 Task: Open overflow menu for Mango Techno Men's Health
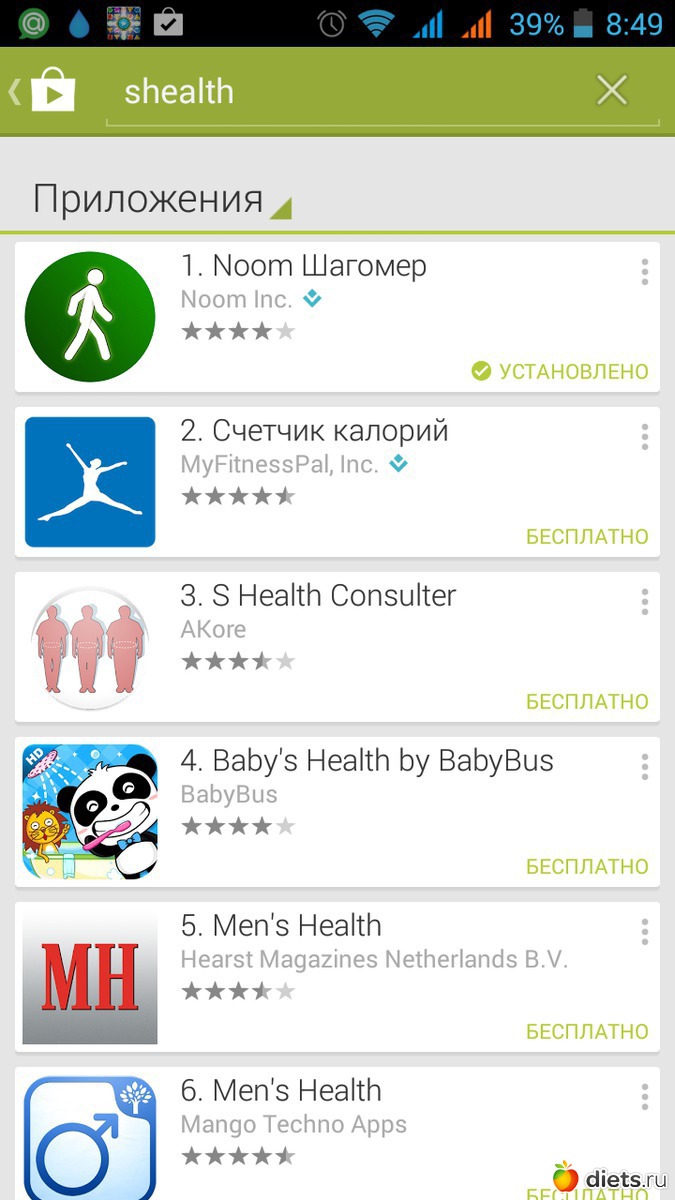644,1097
